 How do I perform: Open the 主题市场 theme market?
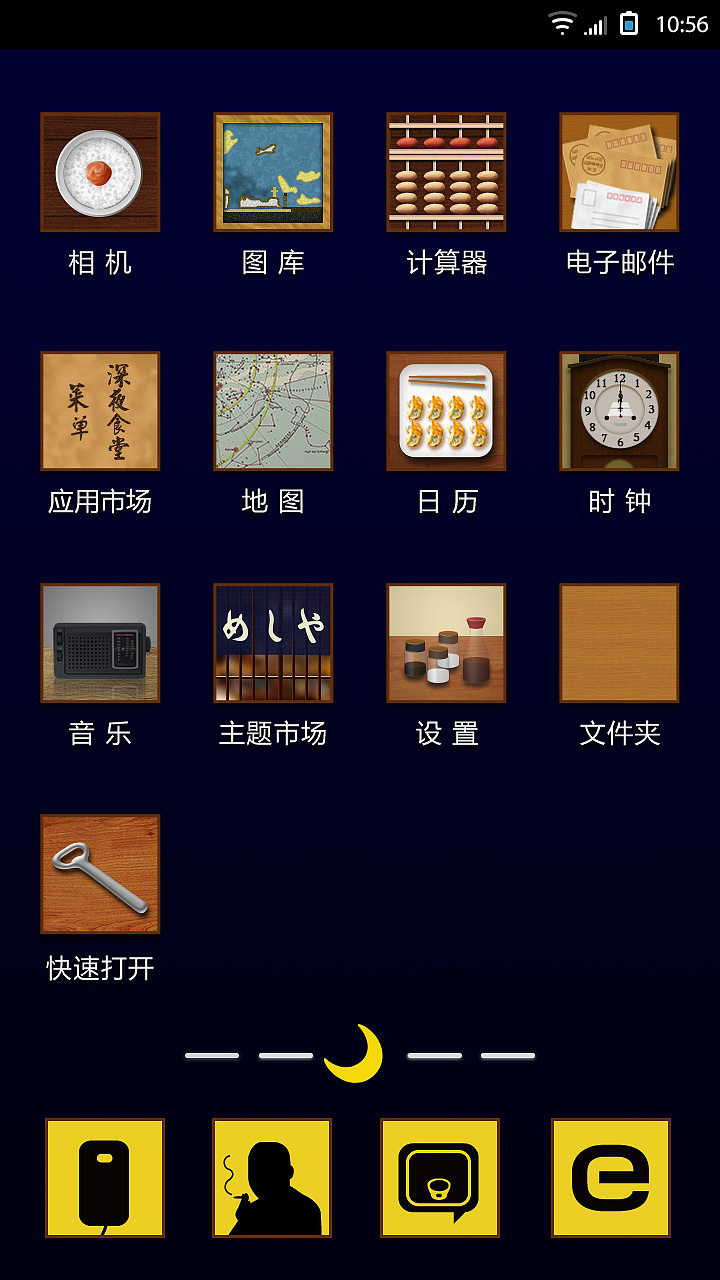coord(273,644)
